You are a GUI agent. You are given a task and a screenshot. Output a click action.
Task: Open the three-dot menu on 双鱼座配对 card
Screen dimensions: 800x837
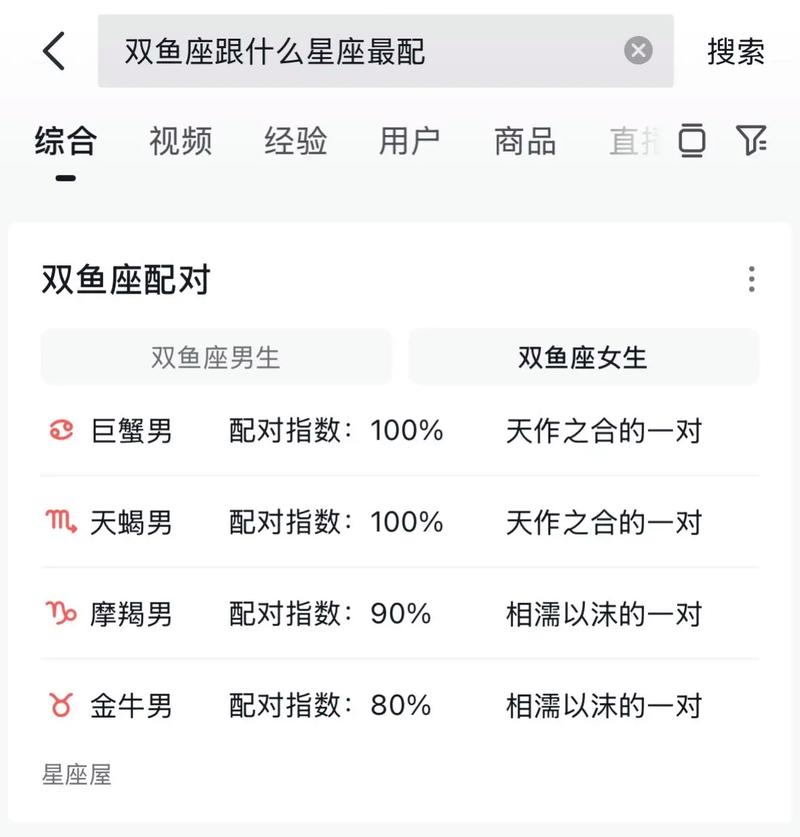point(750,280)
